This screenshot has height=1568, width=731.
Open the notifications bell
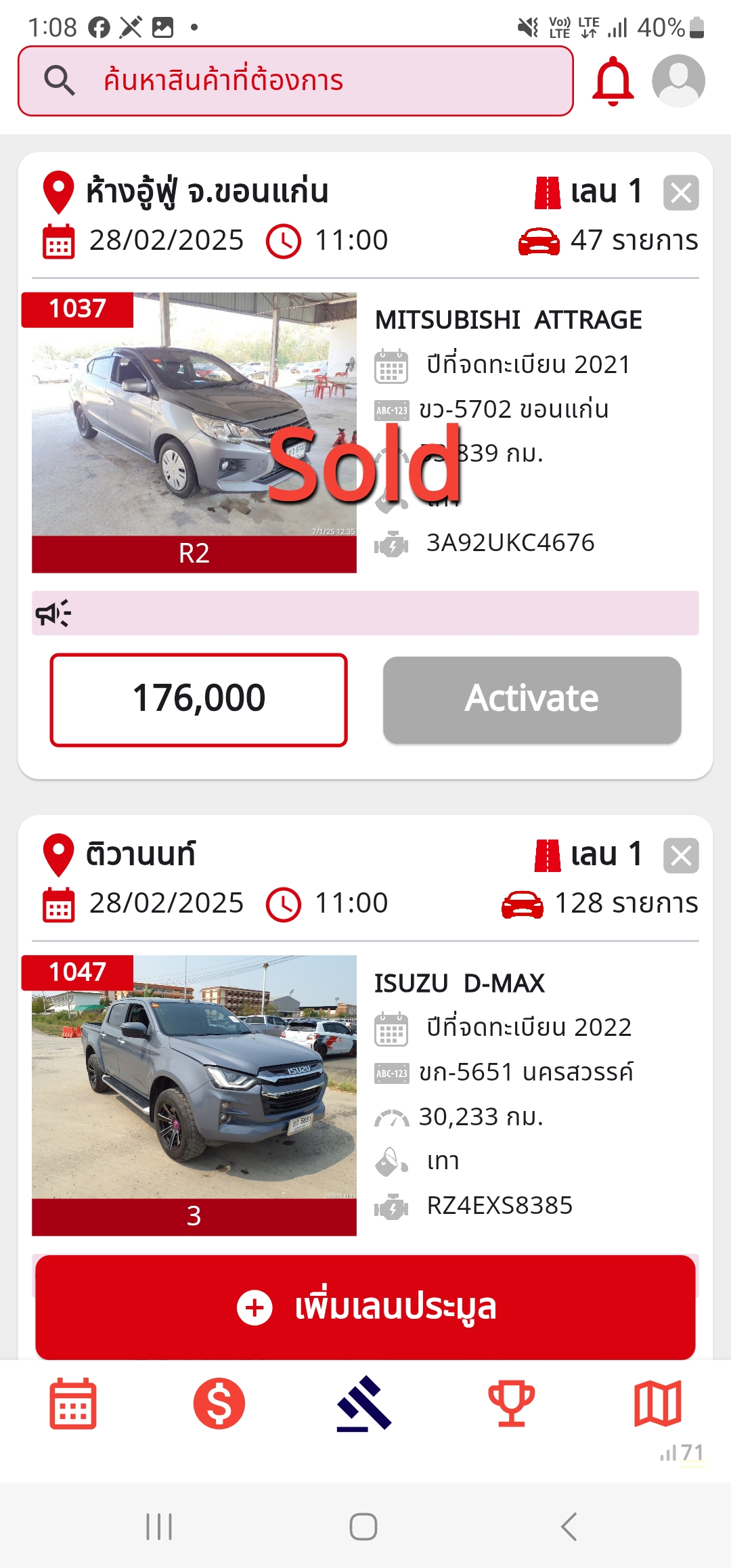[613, 81]
